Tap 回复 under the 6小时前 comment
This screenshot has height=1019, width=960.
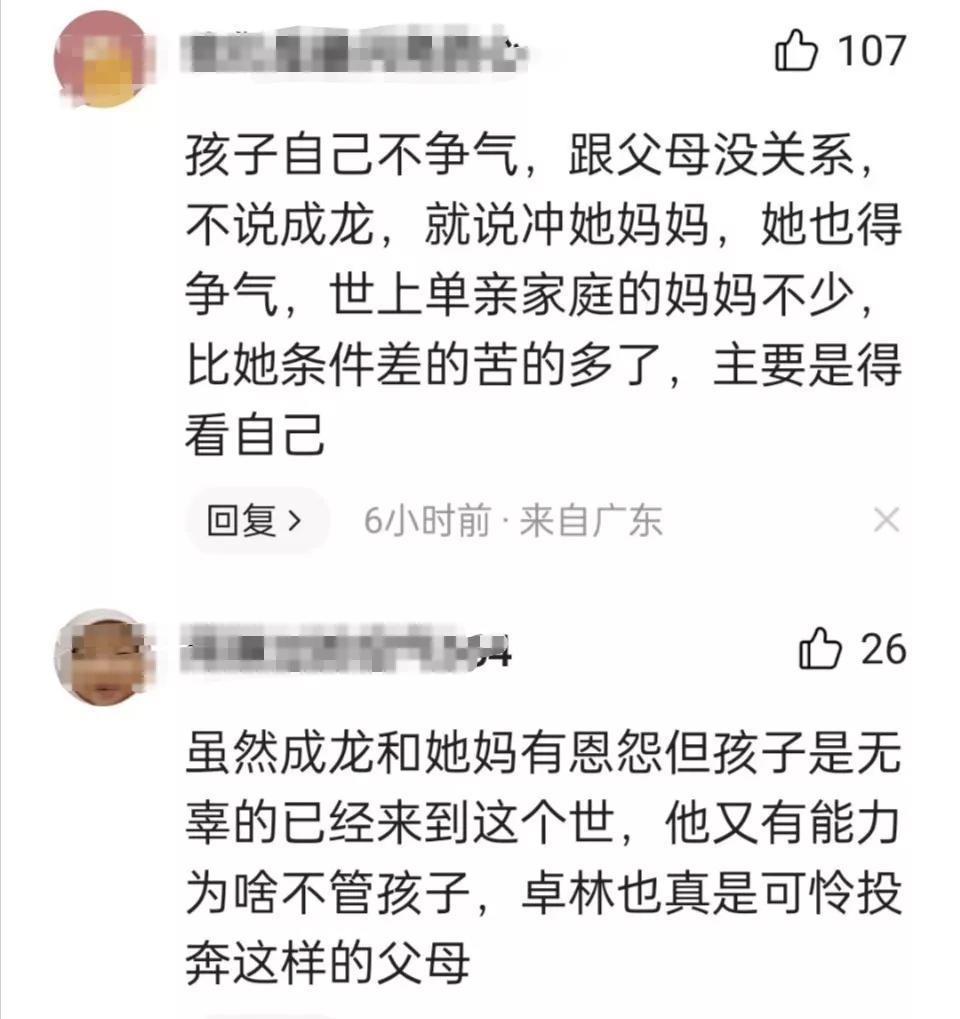click(254, 520)
